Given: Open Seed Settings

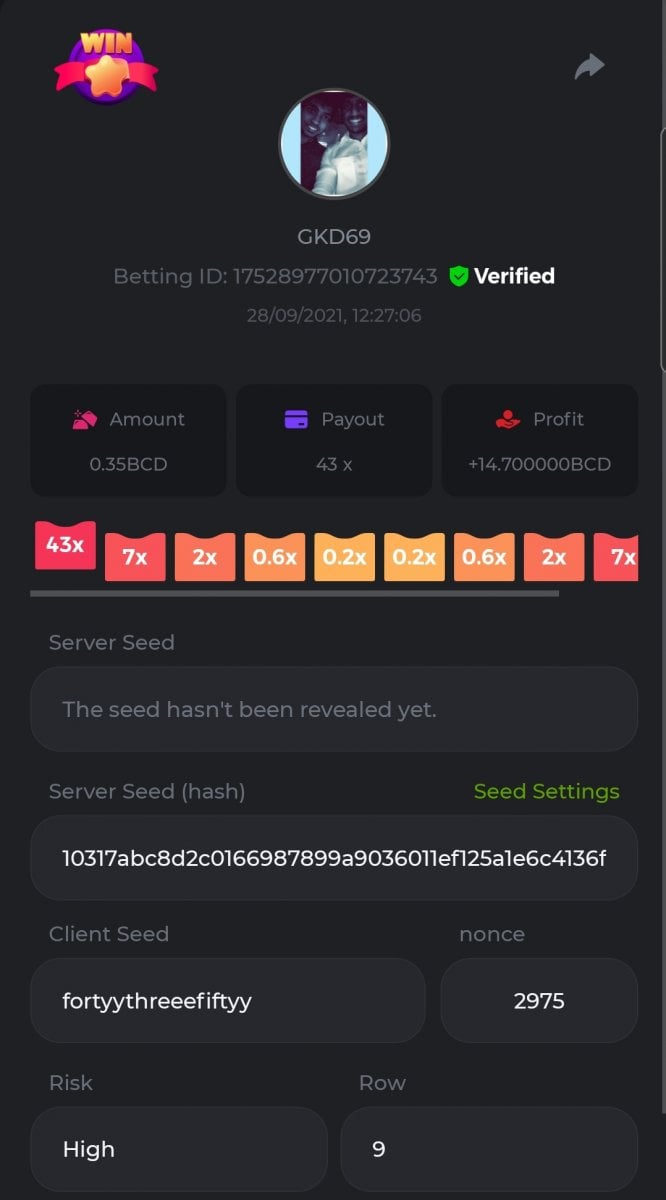Looking at the screenshot, I should 546,791.
